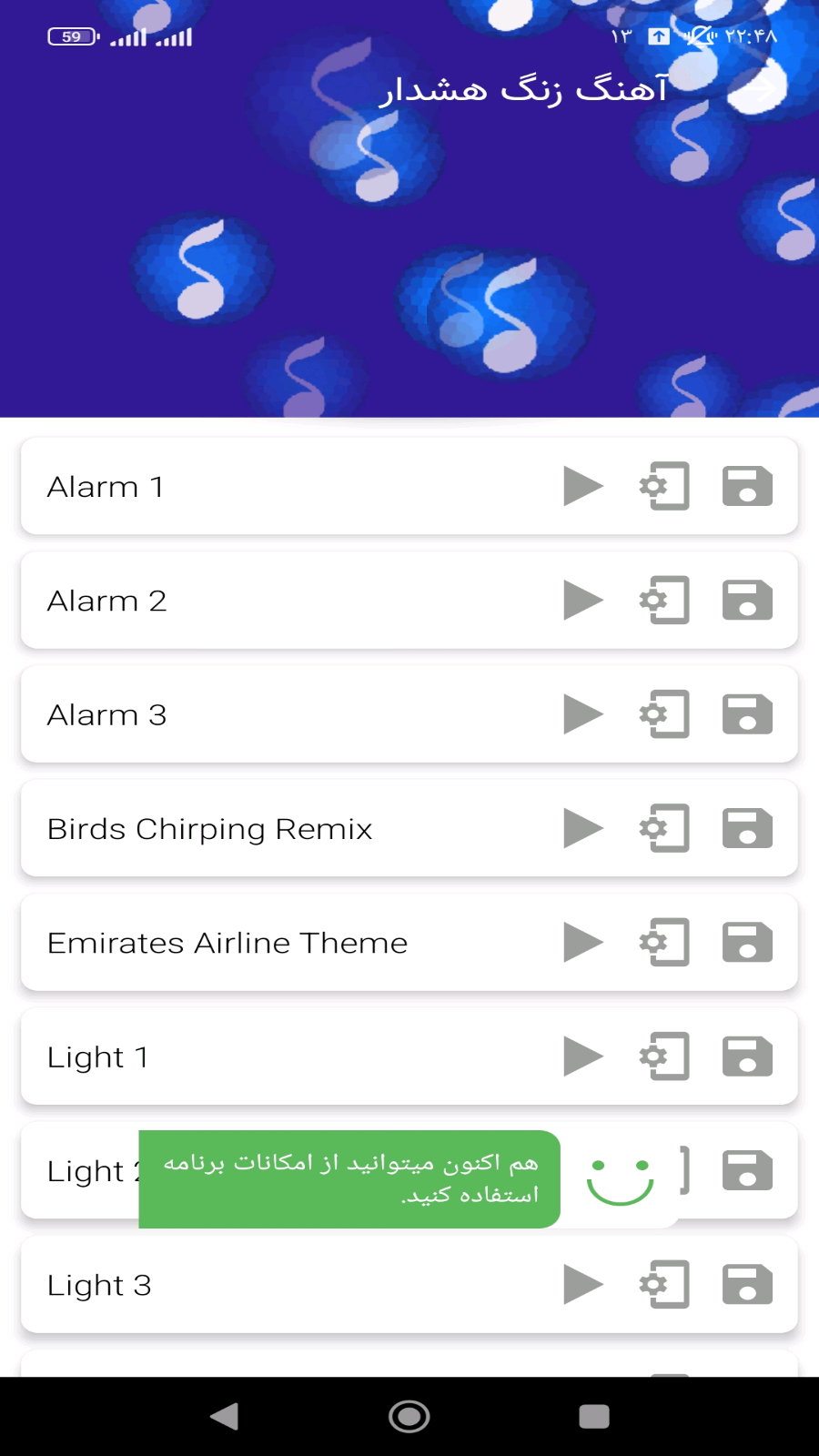Play the Light 1 ringtone

(582, 1057)
